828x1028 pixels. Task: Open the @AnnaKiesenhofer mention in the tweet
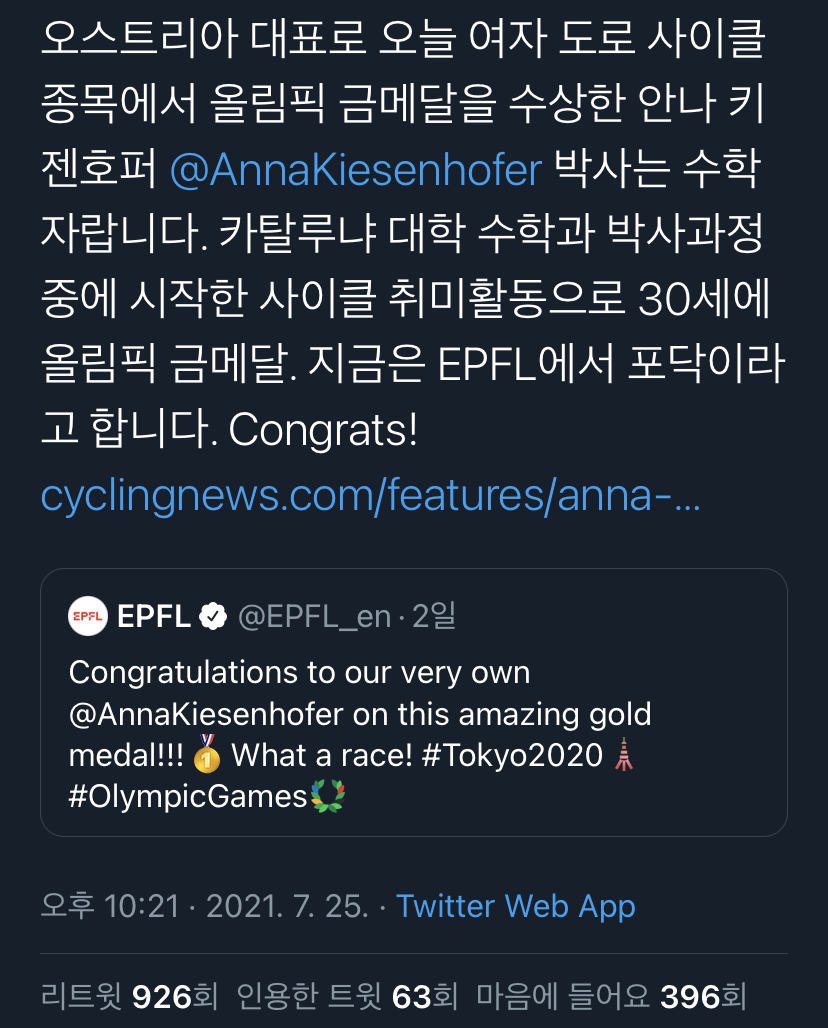tap(355, 172)
